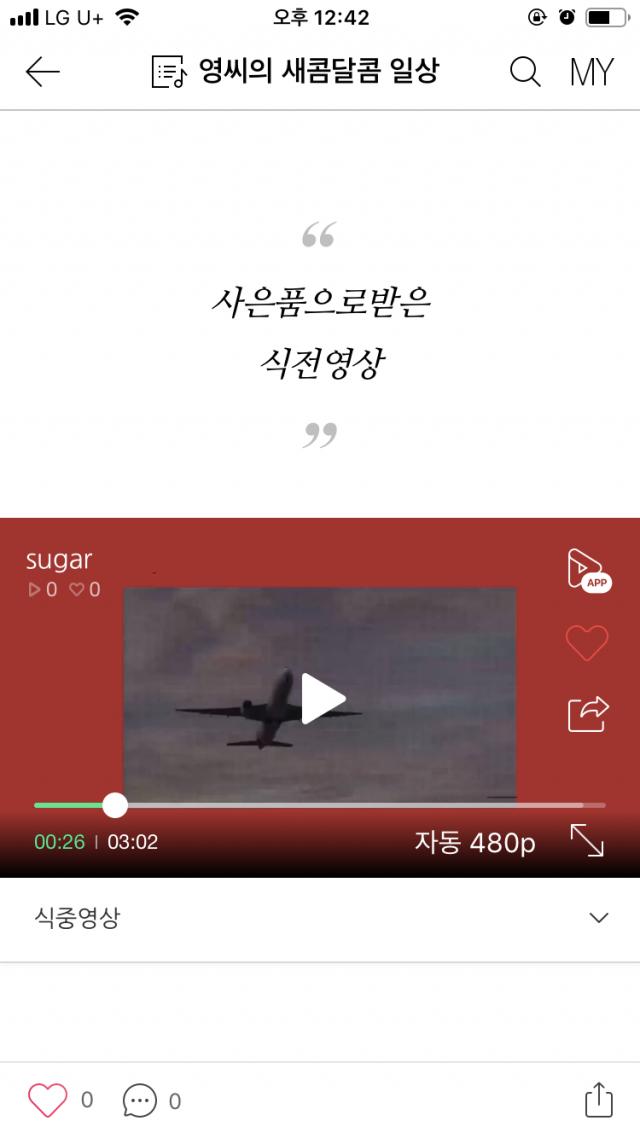
Task: Expand the 식중영상 section
Action: click(599, 918)
